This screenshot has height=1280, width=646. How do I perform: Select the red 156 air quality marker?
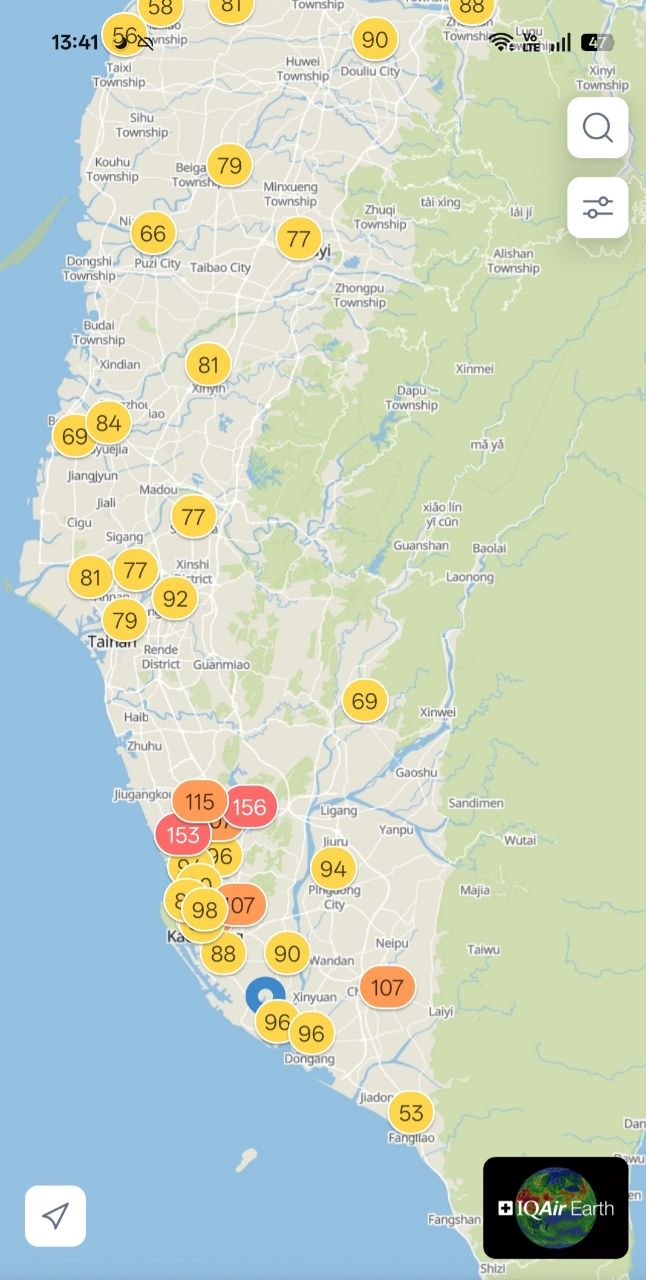[x=251, y=807]
